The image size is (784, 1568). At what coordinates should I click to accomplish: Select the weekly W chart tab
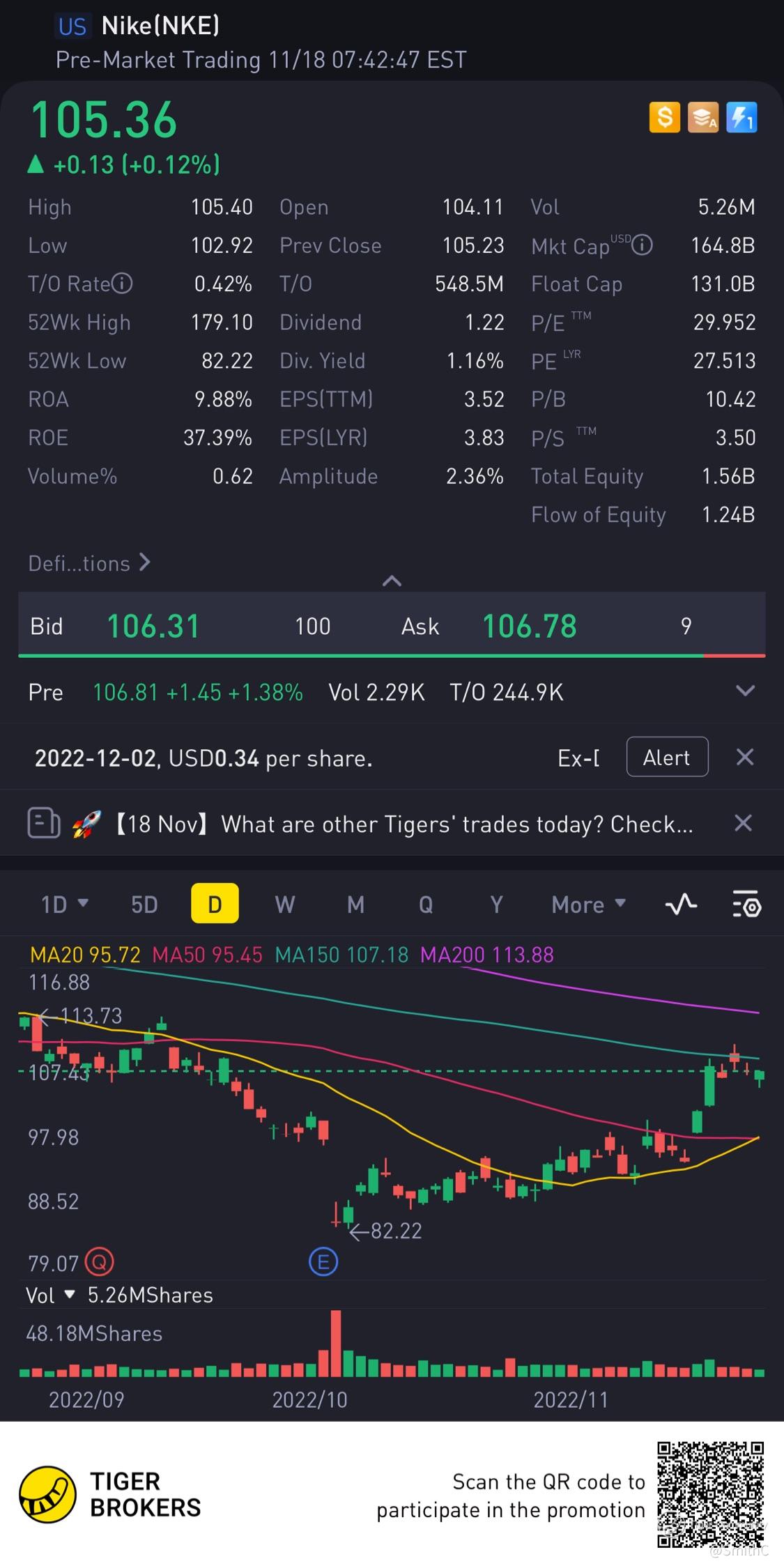[284, 905]
